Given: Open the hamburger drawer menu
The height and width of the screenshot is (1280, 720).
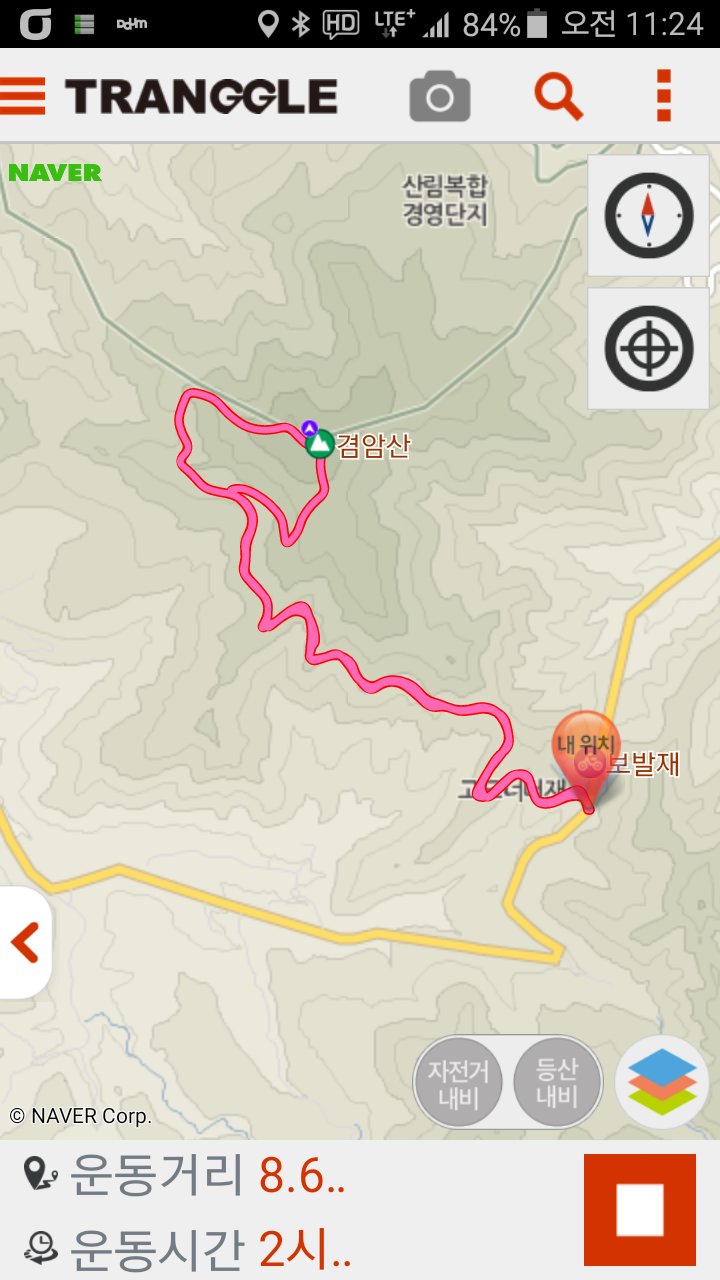Looking at the screenshot, I should (x=23, y=96).
